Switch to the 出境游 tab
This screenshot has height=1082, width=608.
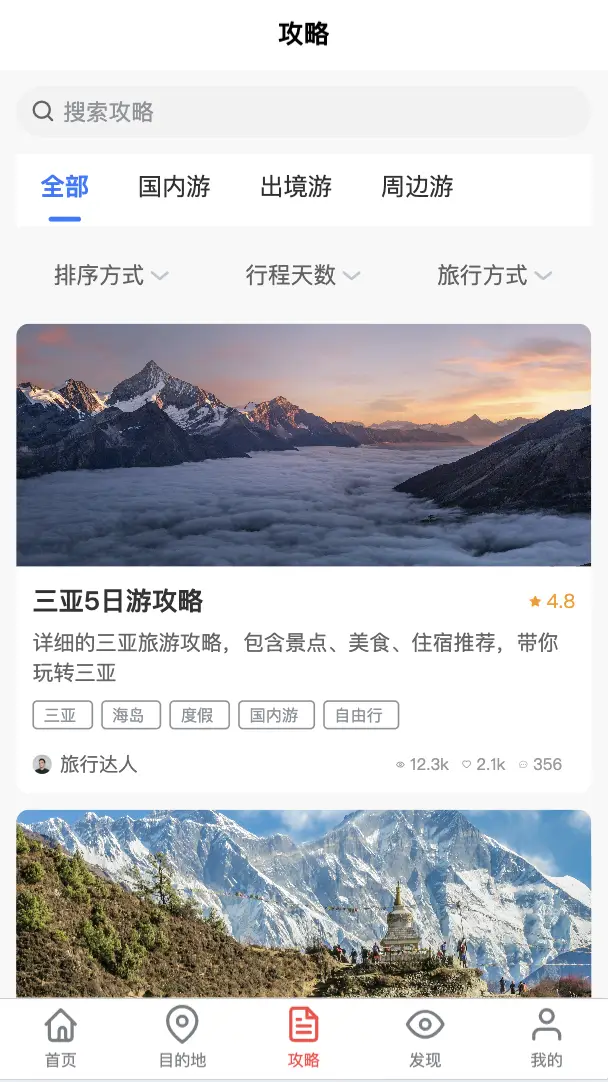pyautogui.click(x=296, y=187)
